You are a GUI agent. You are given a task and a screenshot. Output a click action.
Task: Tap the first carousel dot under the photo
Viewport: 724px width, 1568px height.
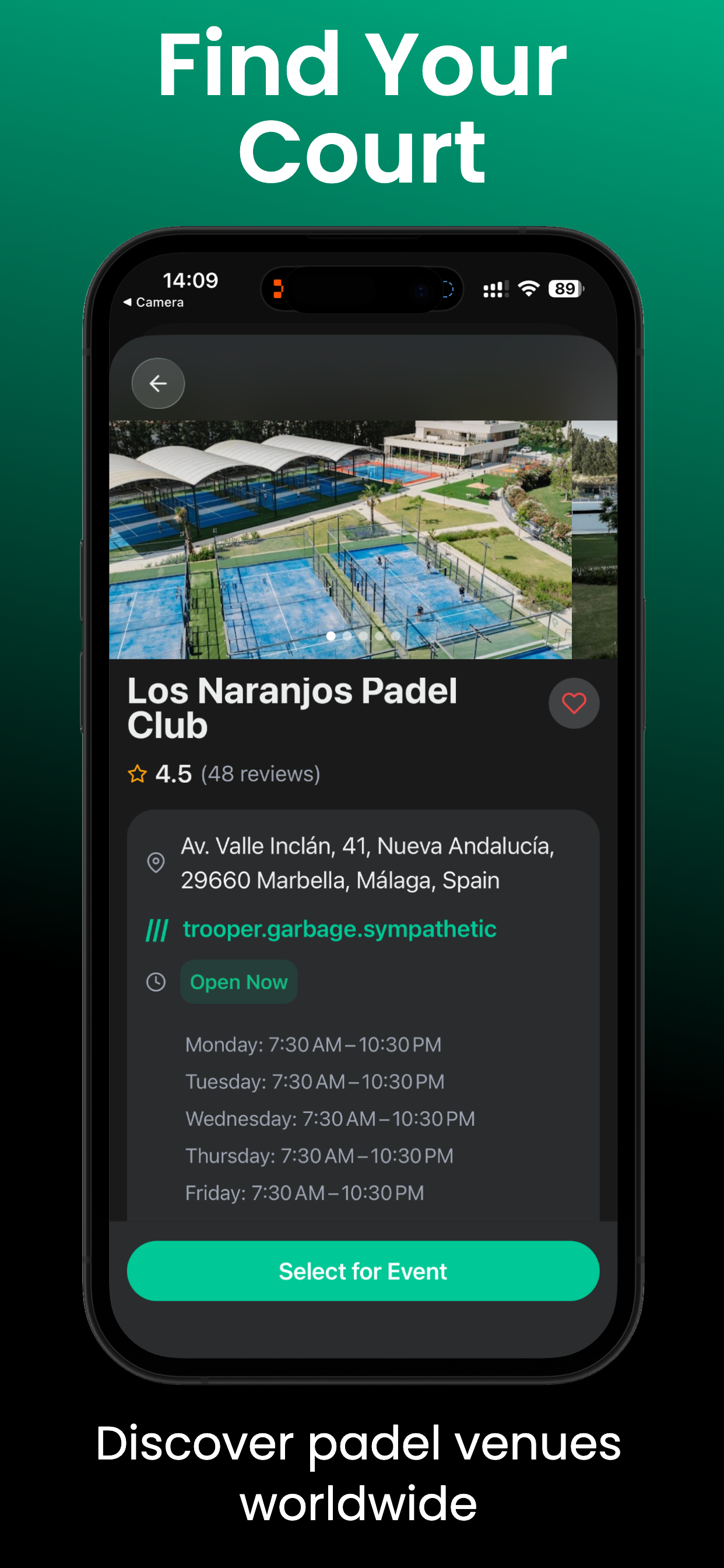(331, 635)
